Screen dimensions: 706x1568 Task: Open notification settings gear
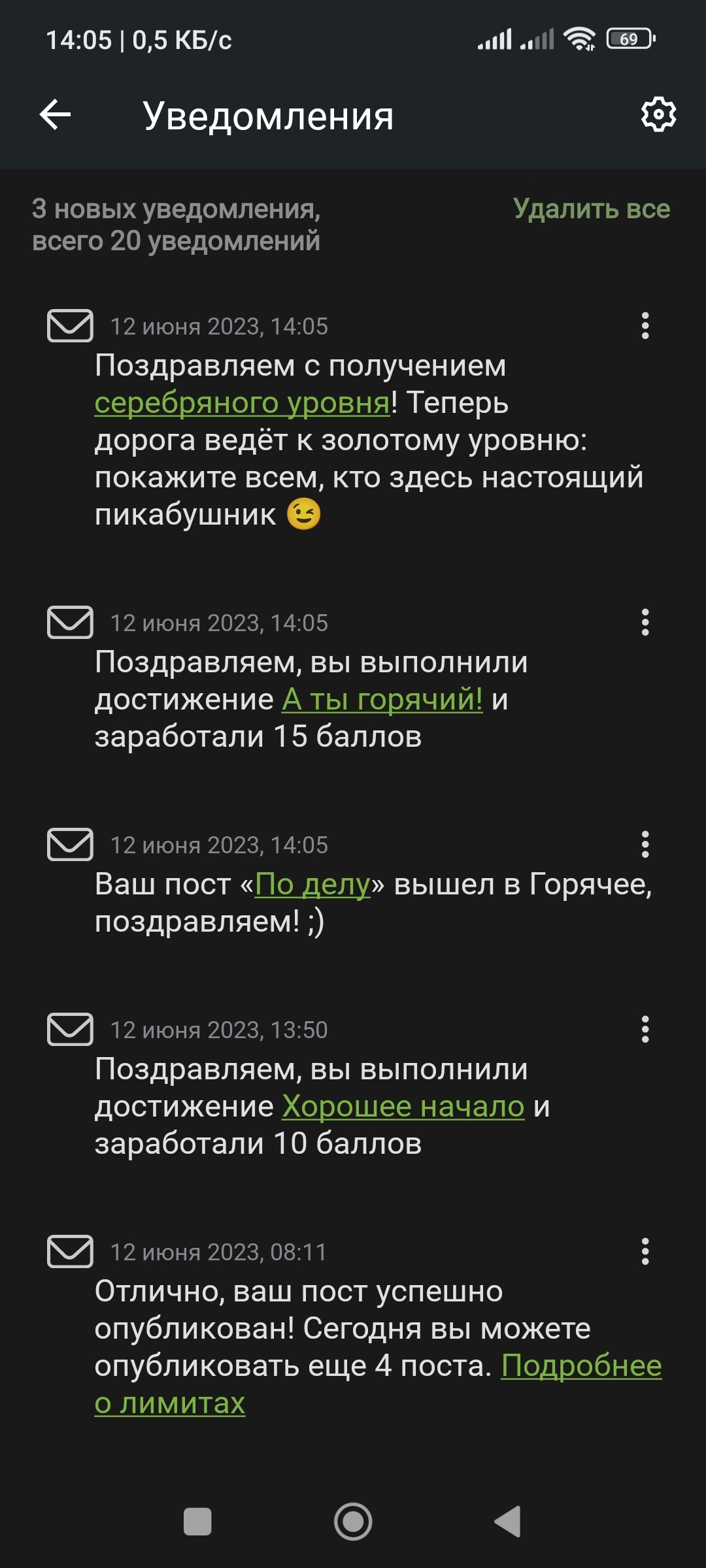tap(658, 115)
